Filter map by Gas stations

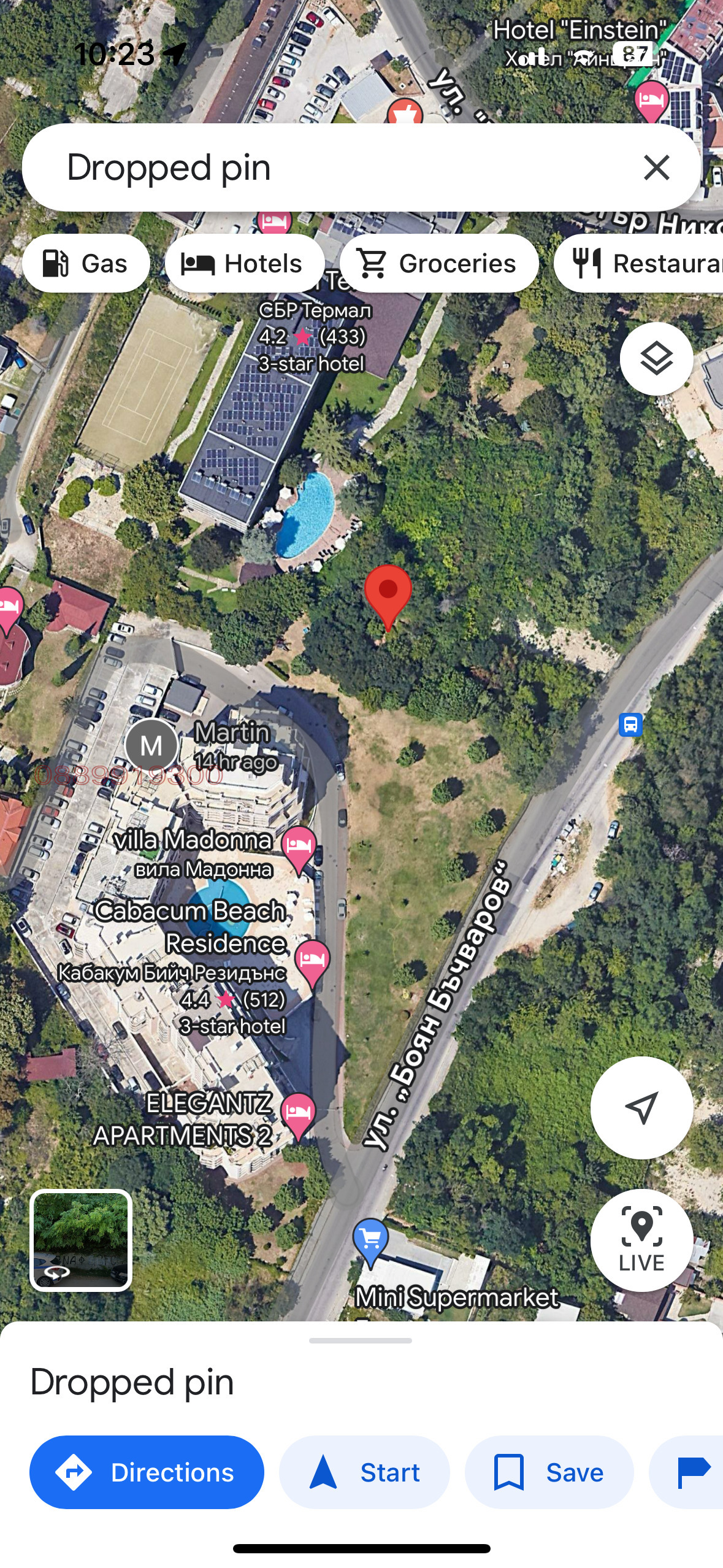coord(86,264)
